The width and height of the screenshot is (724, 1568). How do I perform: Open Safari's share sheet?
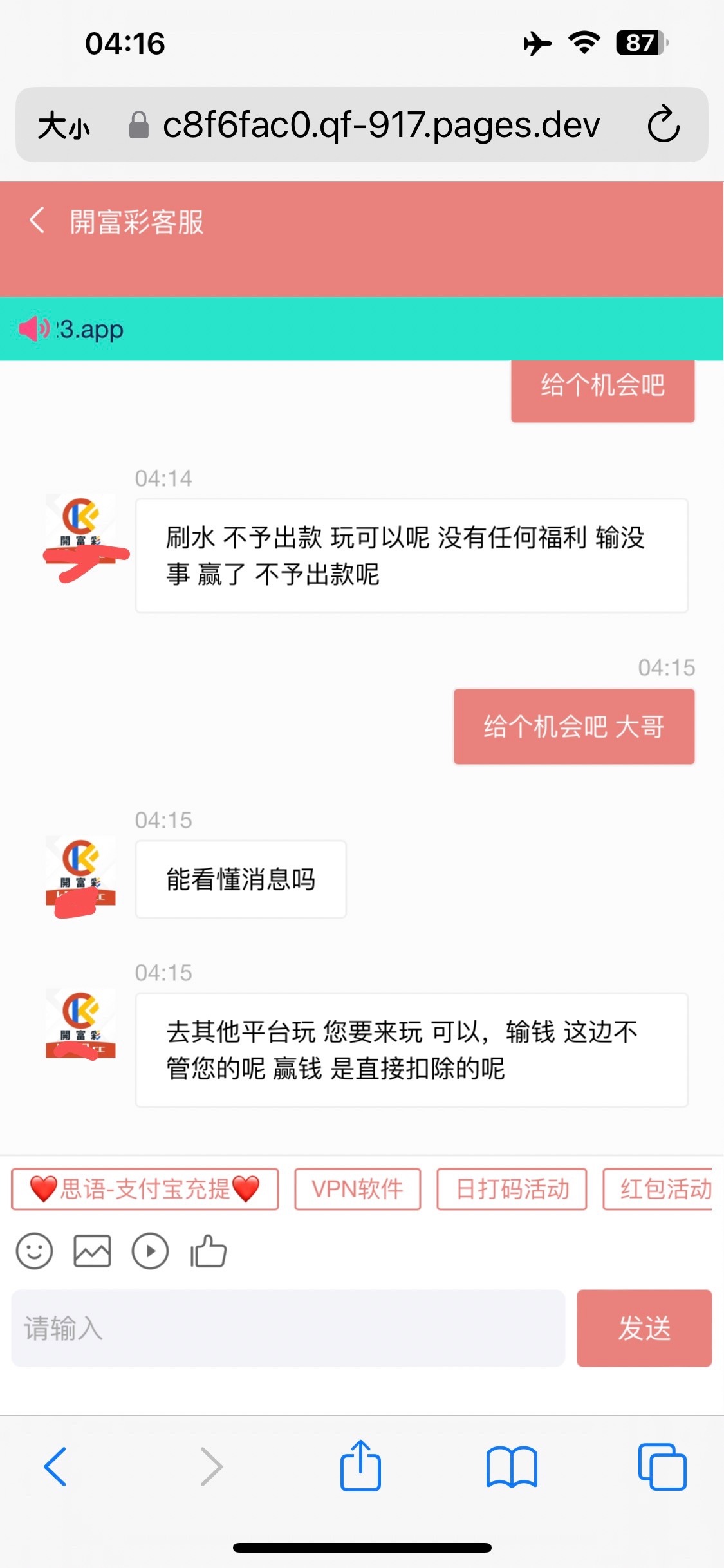click(x=360, y=1465)
